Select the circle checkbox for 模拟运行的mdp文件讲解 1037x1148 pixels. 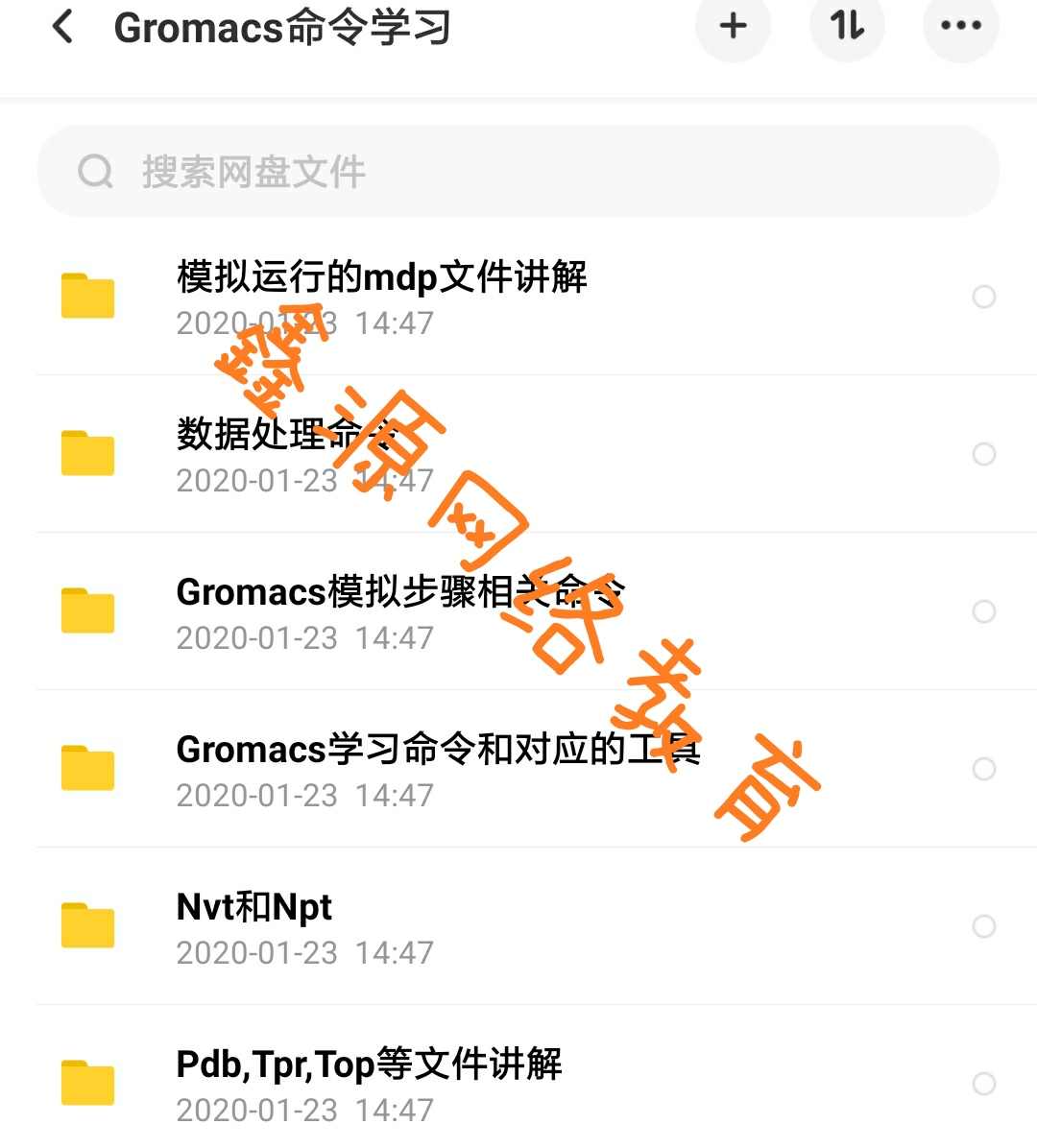[985, 297]
